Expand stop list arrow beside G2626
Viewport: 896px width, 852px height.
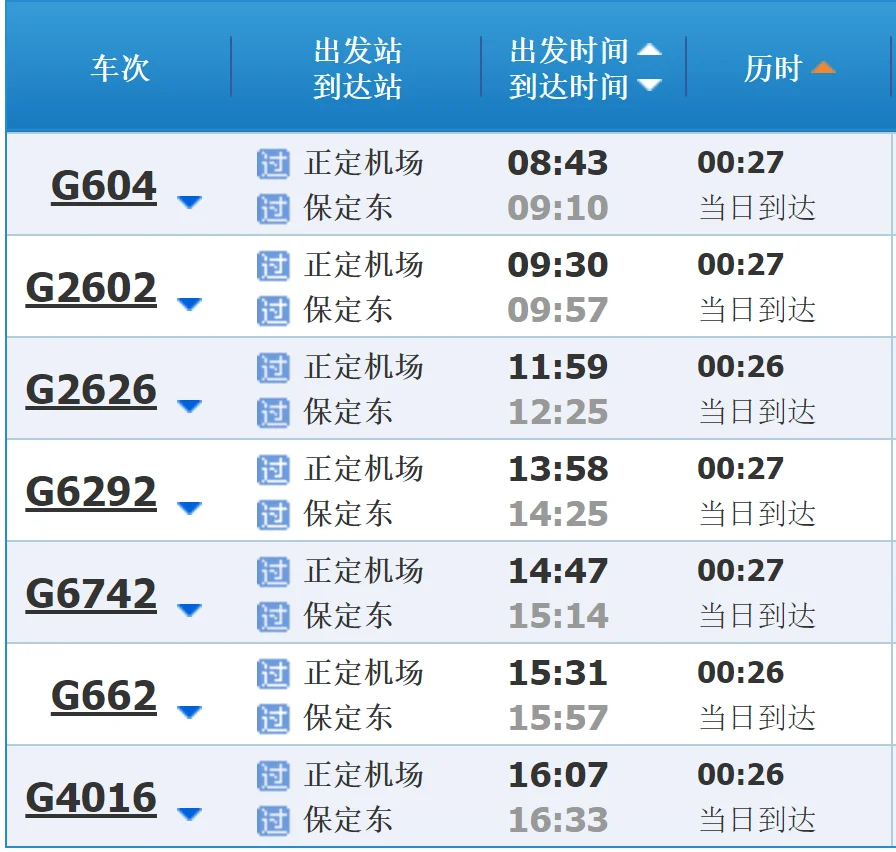tap(189, 406)
